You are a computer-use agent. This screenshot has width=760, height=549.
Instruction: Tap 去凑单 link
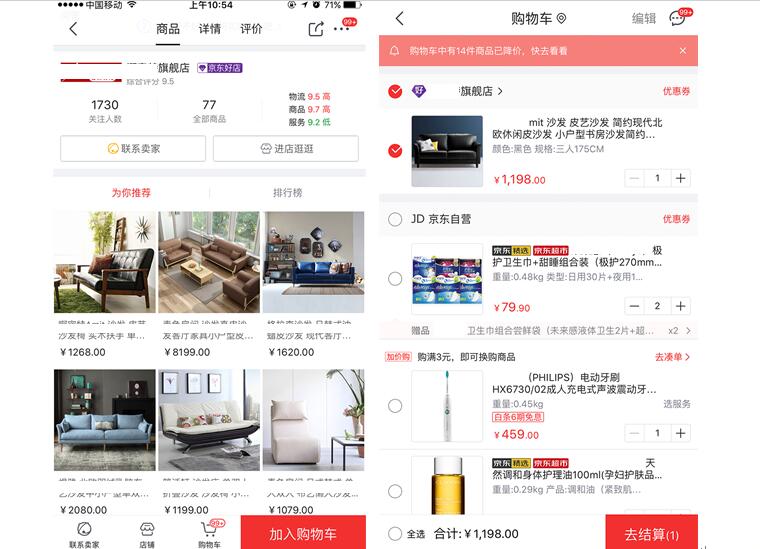pos(672,357)
